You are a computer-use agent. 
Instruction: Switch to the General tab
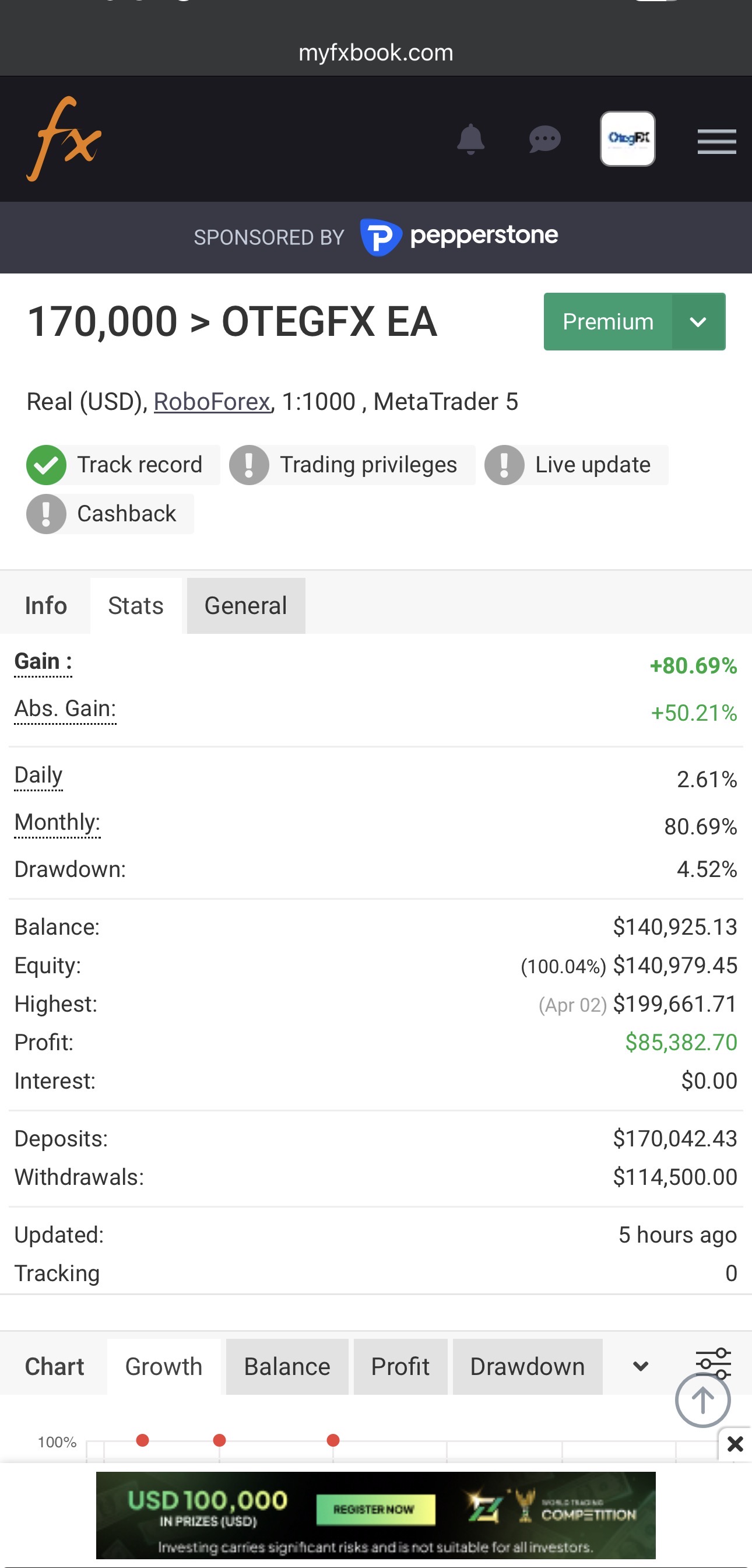coord(245,605)
